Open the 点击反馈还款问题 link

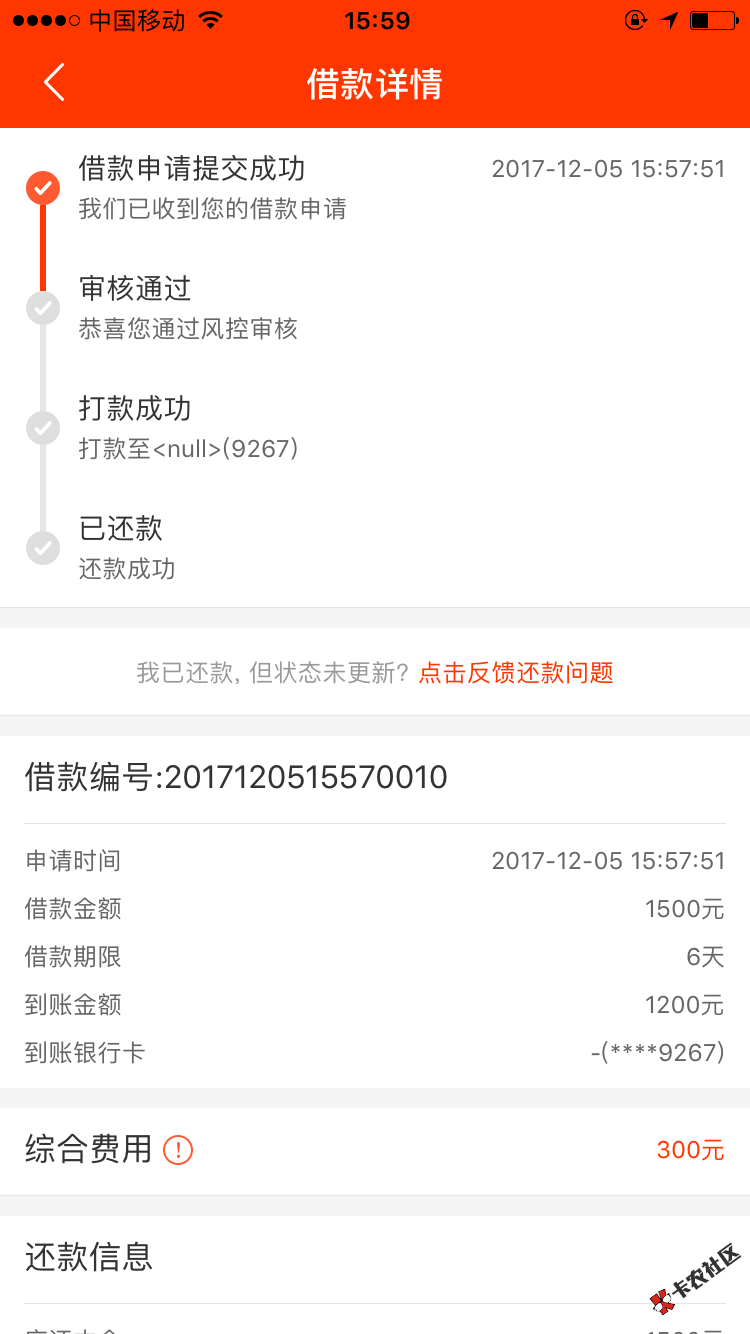(x=515, y=673)
